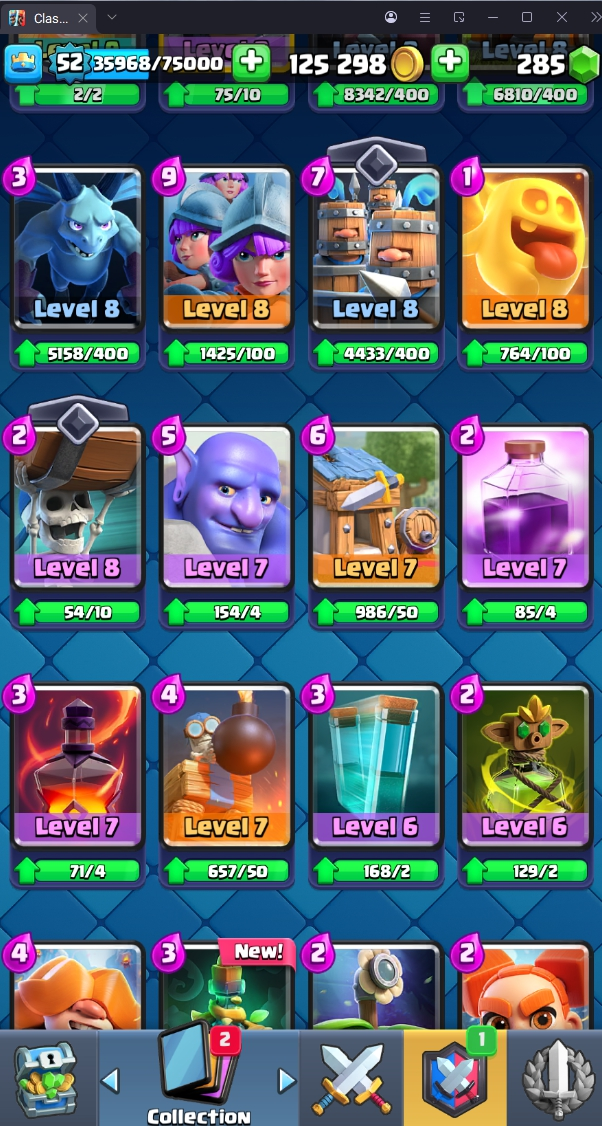
Task: Tap the right arrow next to Collection
Action: [287, 1080]
